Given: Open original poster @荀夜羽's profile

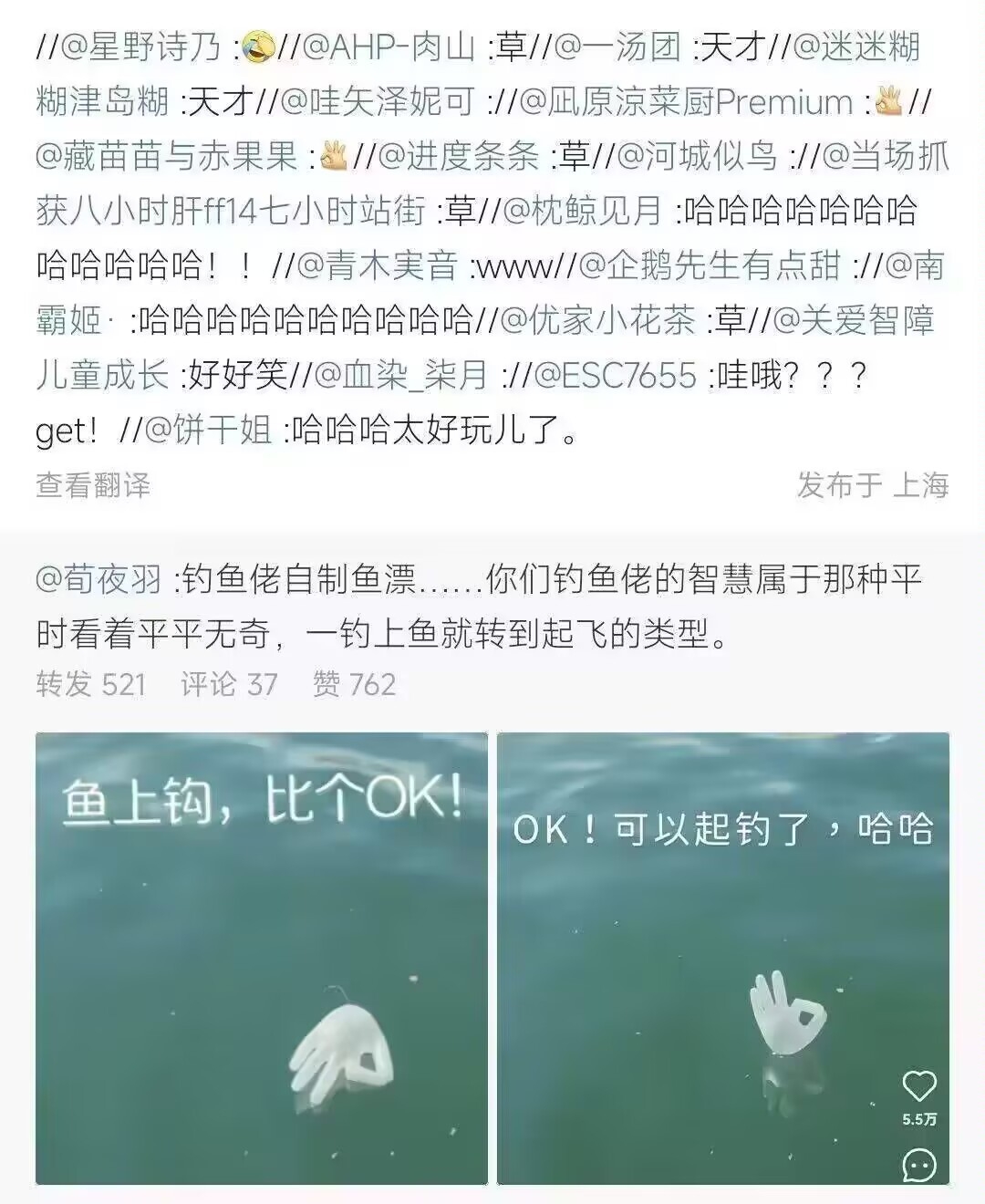Looking at the screenshot, I should pos(98,579).
